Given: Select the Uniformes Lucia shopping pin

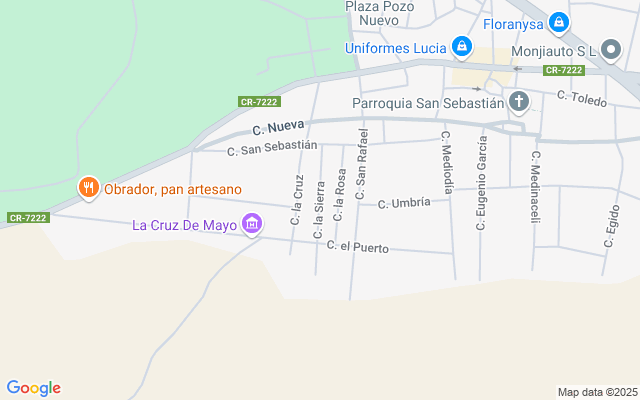Looking at the screenshot, I should click(461, 46).
